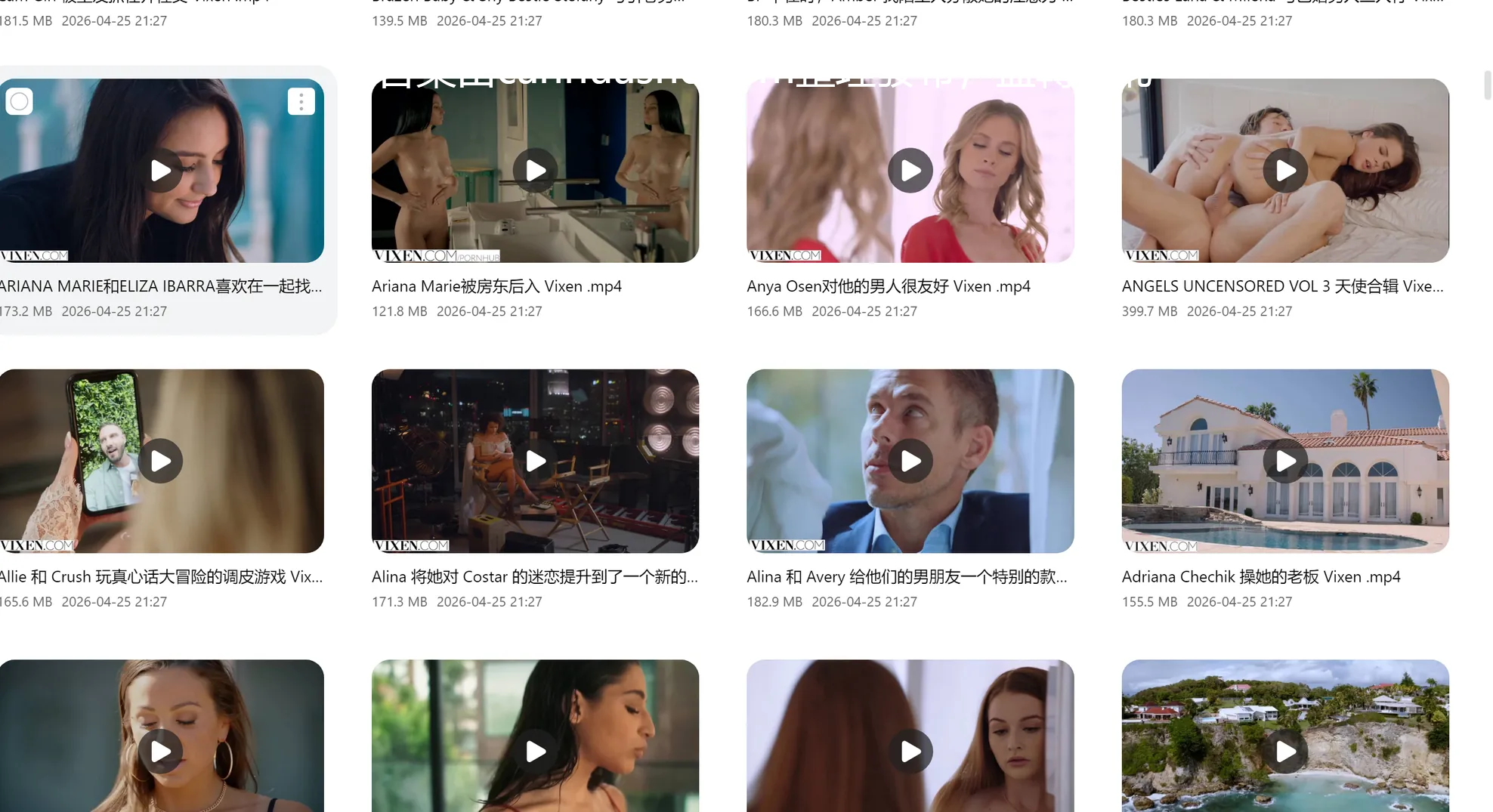
Task: Open more options for the ARIANA MARIE和ELIZA IBARRA file
Action: pyautogui.click(x=301, y=101)
